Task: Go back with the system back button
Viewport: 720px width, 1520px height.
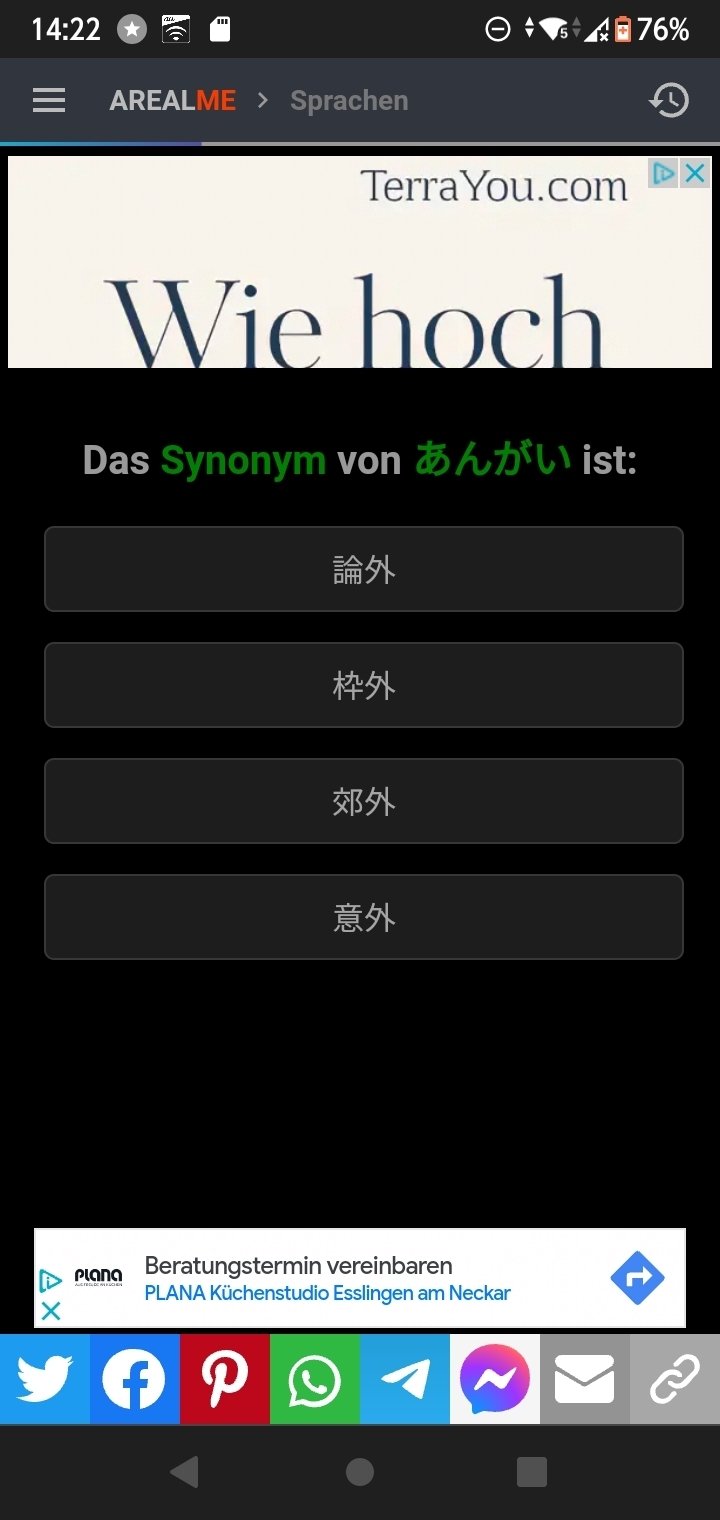Action: tap(185, 1472)
